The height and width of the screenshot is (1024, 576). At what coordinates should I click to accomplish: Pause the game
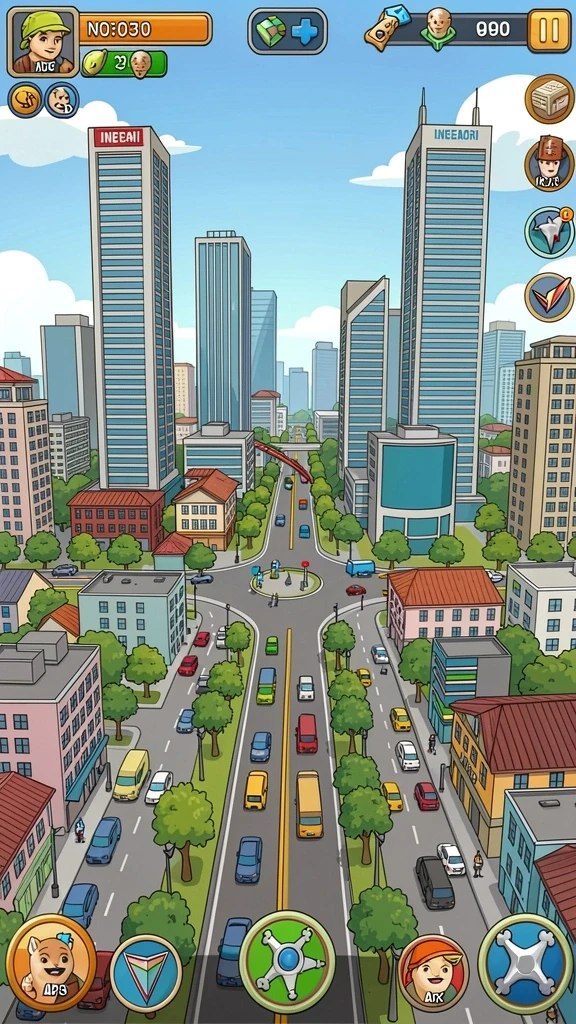tap(549, 31)
